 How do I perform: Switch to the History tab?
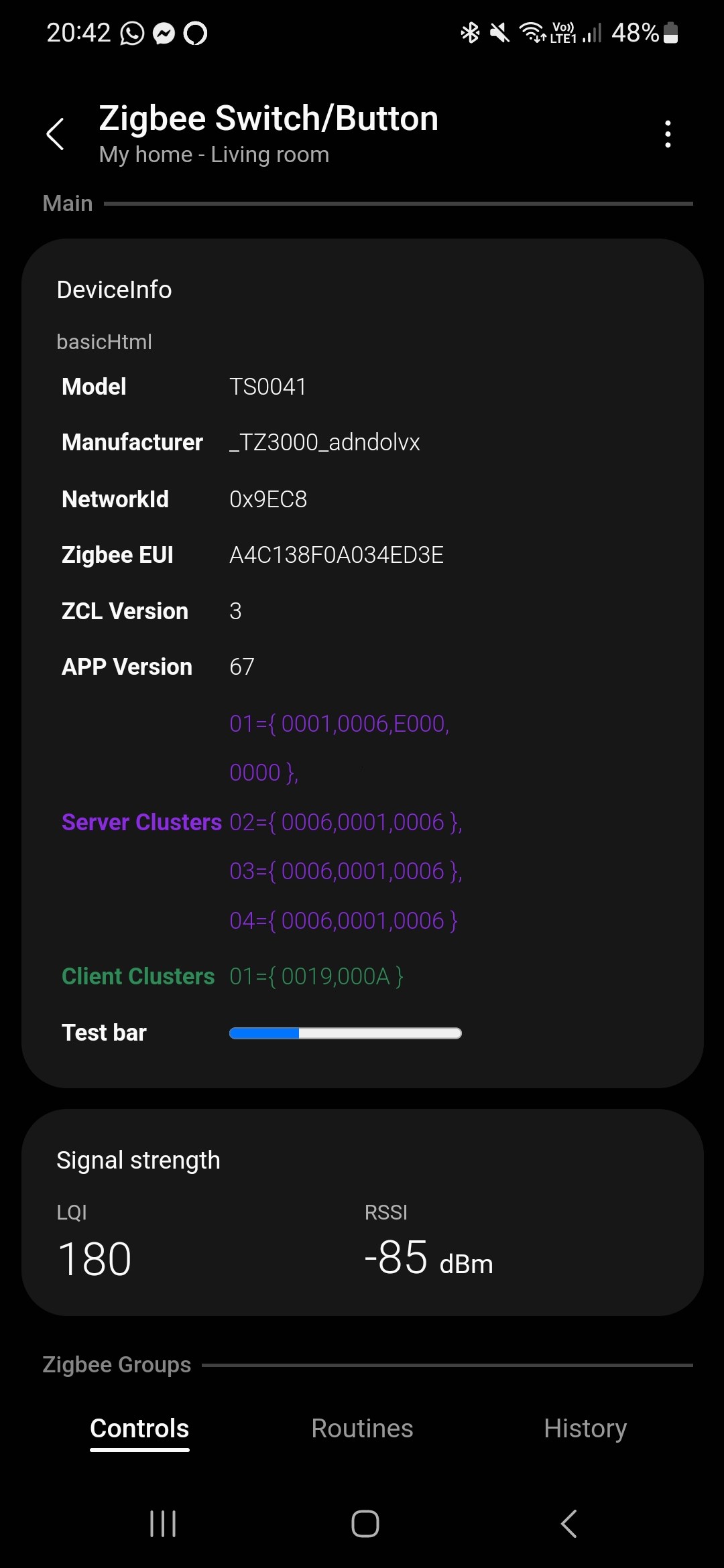click(x=585, y=1428)
